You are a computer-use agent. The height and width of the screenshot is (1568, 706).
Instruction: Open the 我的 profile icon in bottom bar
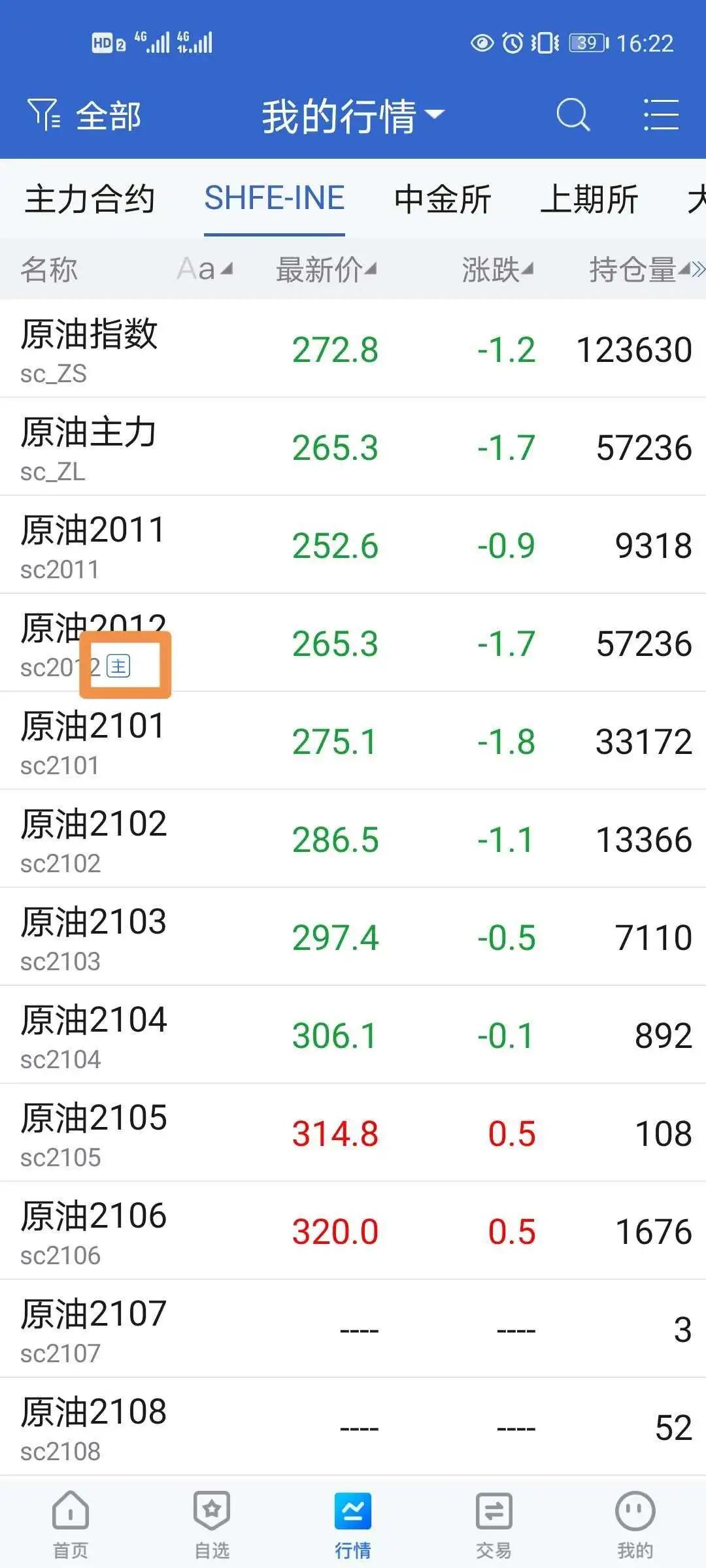pos(635,1516)
